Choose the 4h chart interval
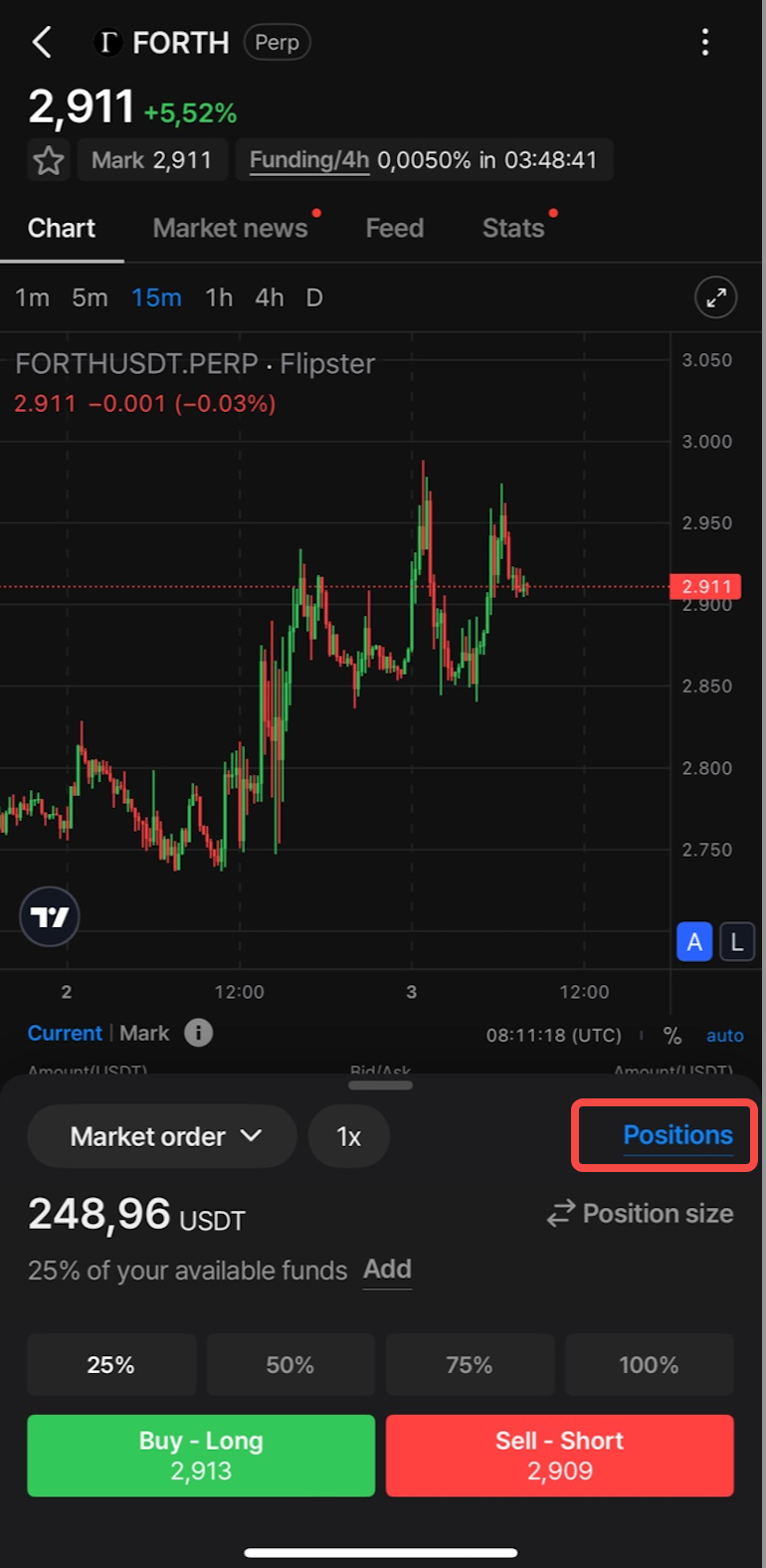766x1568 pixels. point(270,297)
